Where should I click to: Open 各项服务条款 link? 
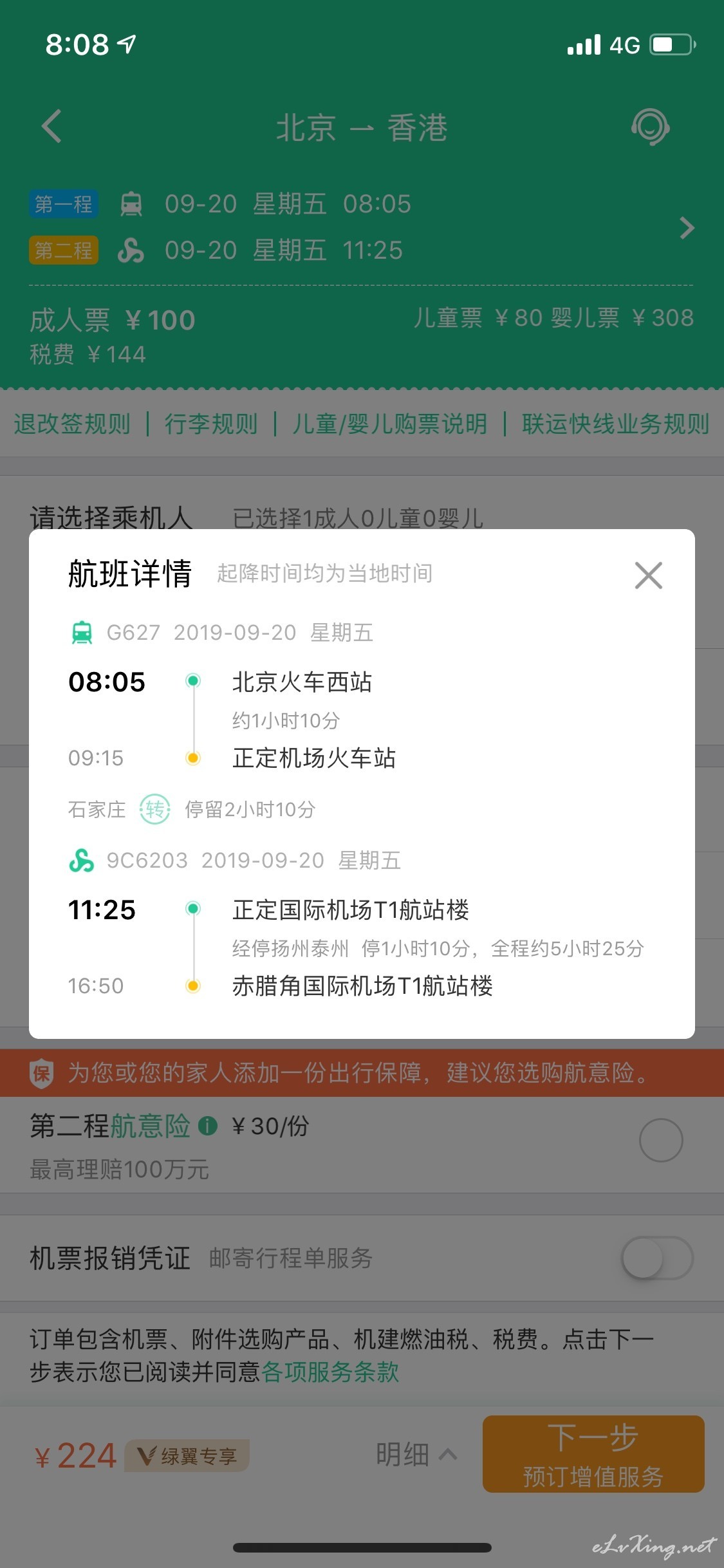[x=330, y=1372]
